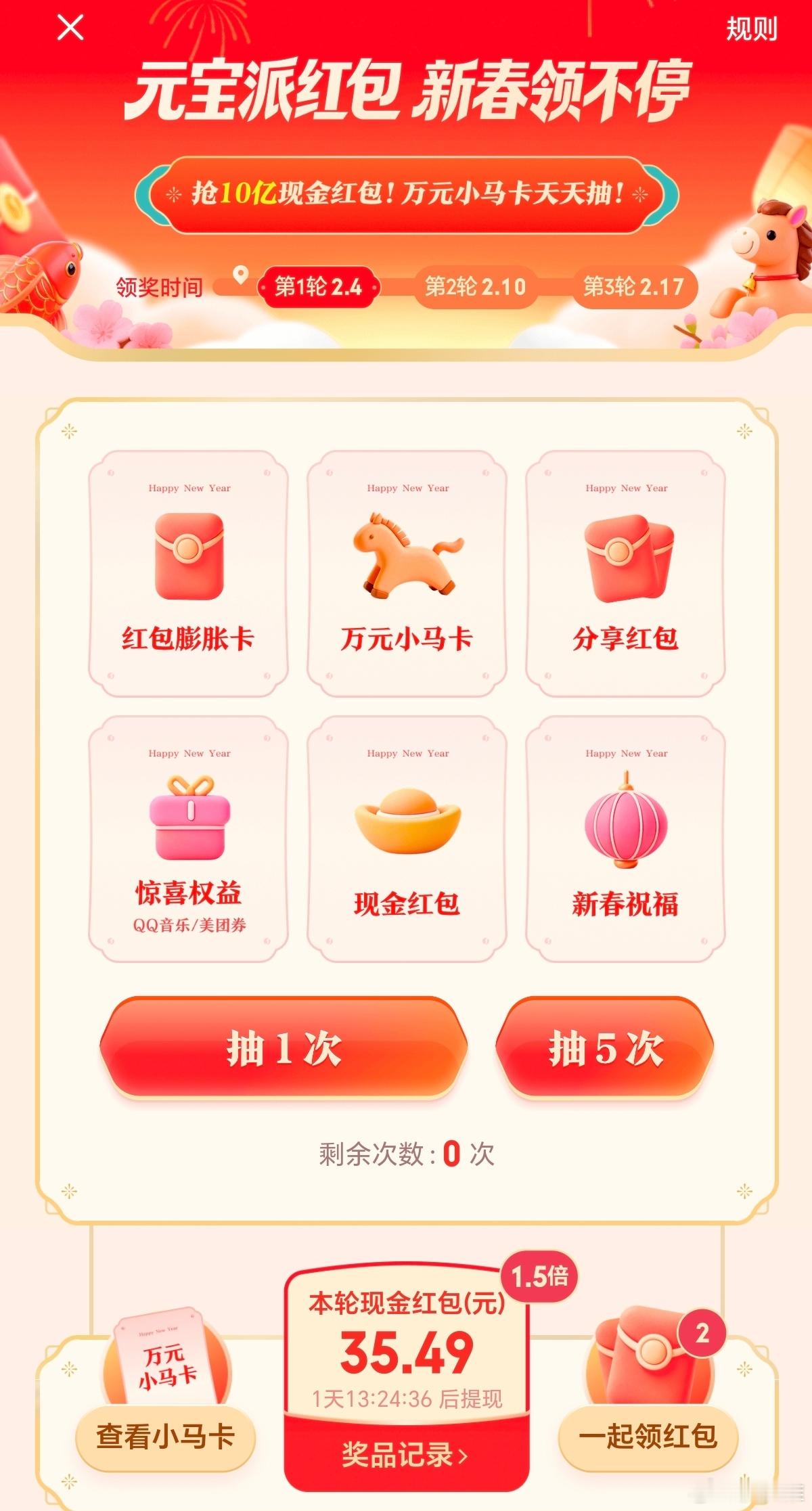Click the 惊喜权益 gift box icon
The width and height of the screenshot is (812, 1511).
click(190, 822)
